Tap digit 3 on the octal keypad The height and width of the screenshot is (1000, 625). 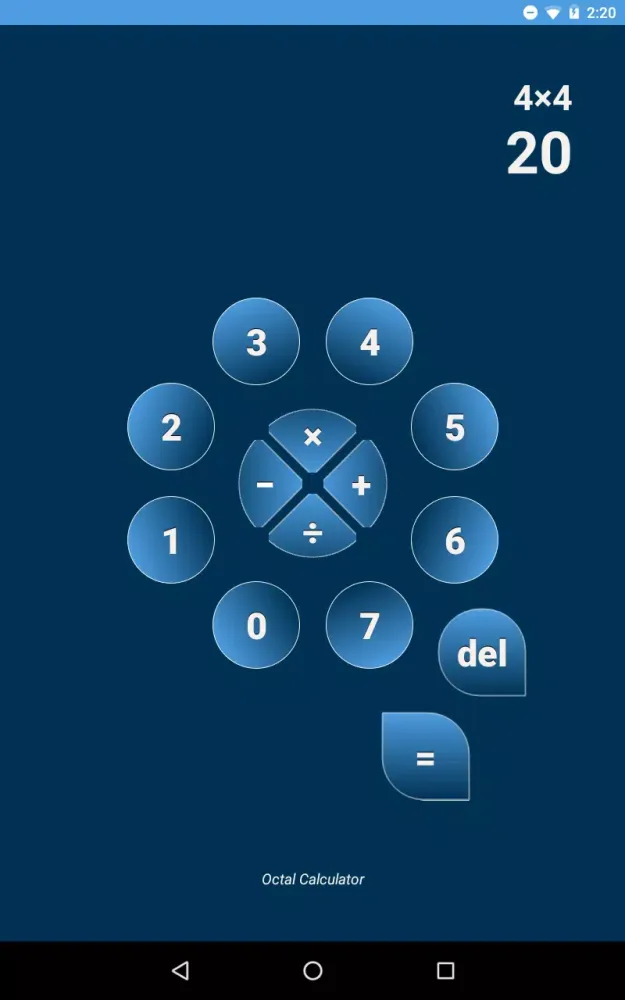coord(256,342)
